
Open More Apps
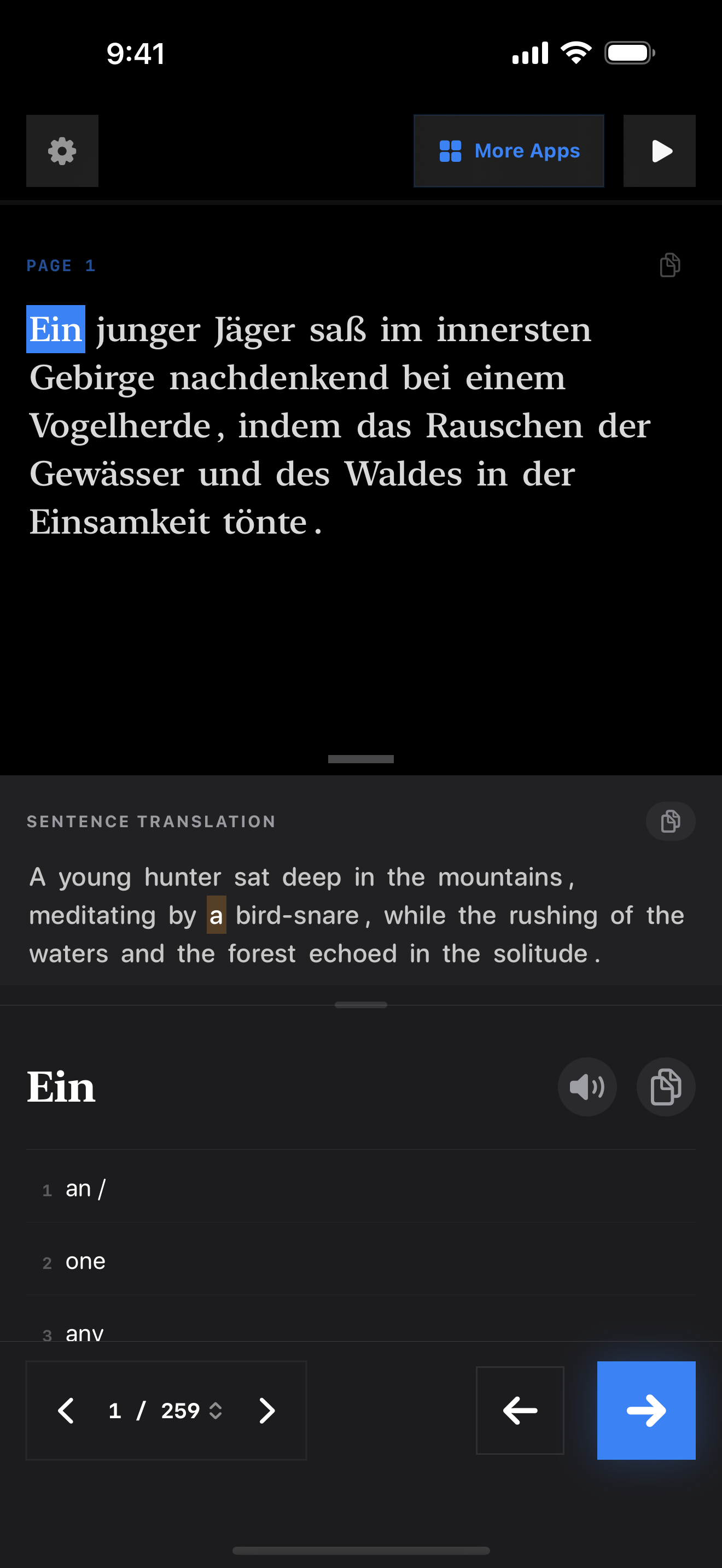(x=509, y=151)
